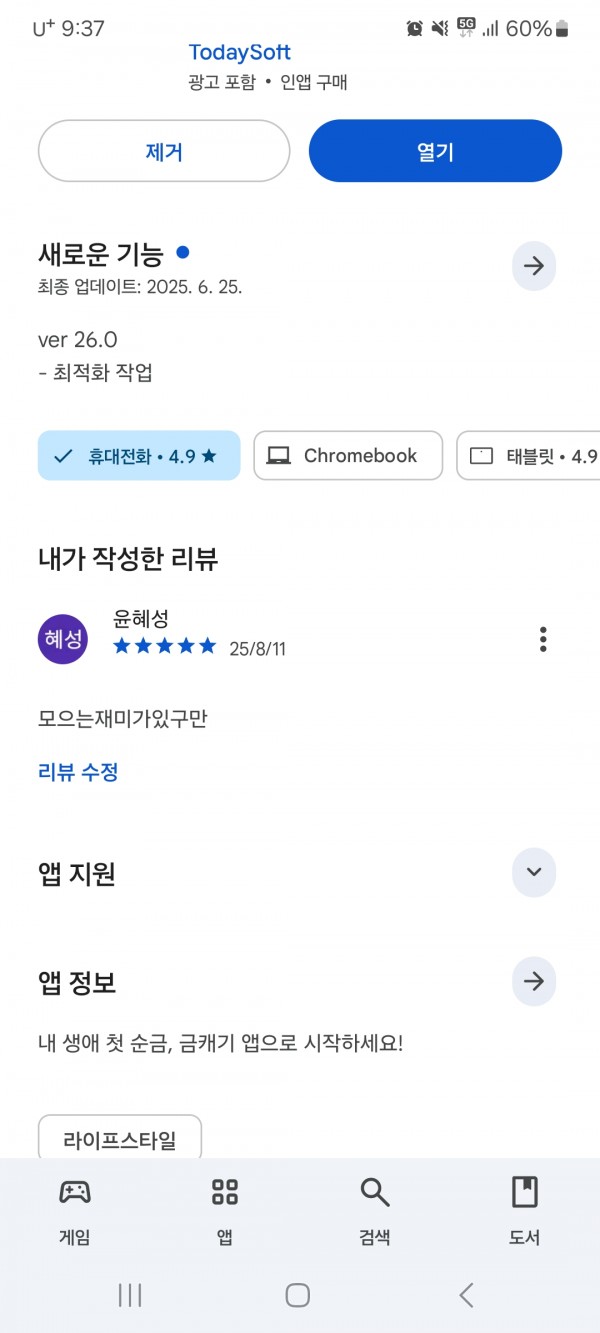This screenshot has width=600, height=1333.
Task: Switch to the 도서 tab
Action: [525, 1210]
